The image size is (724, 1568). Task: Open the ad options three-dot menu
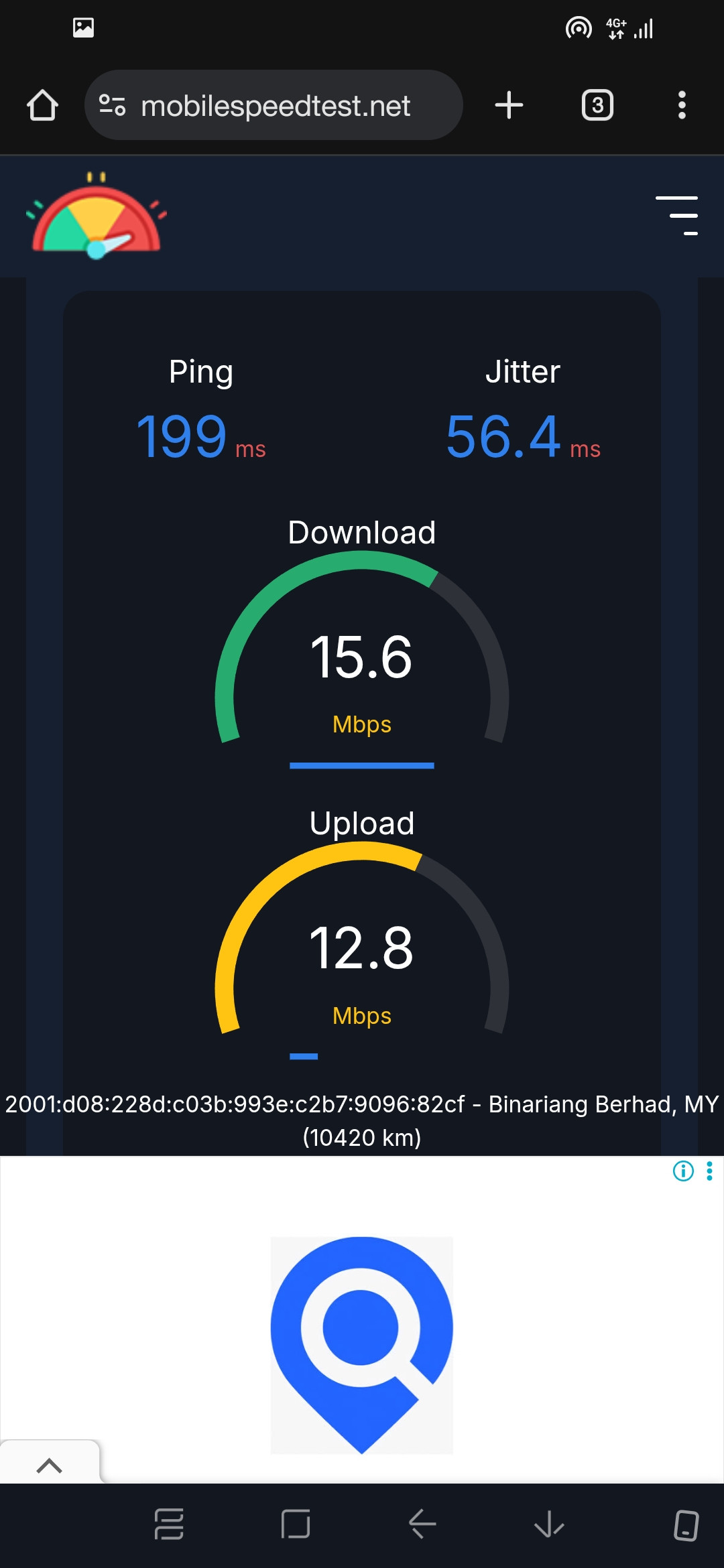tap(709, 1171)
